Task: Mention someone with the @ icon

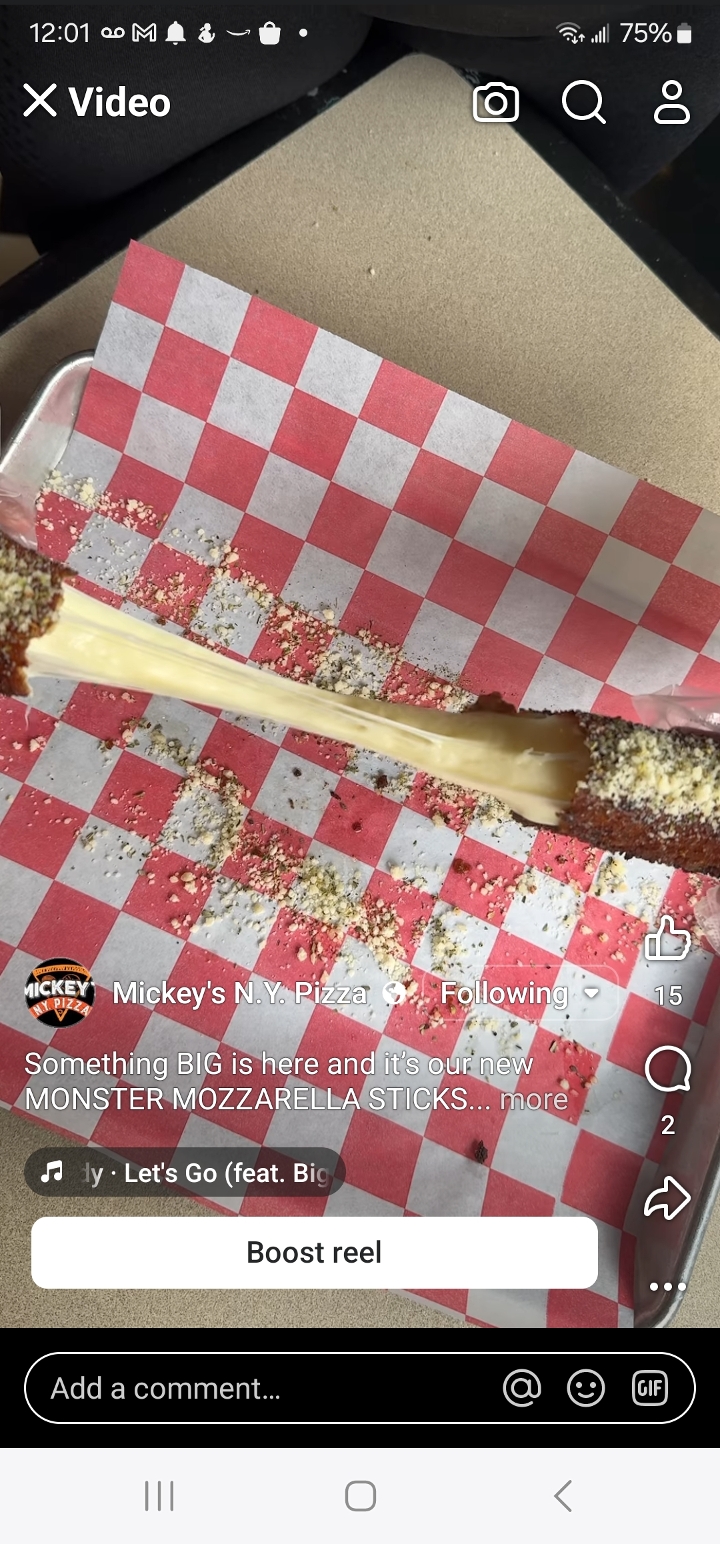Action: coord(522,1388)
